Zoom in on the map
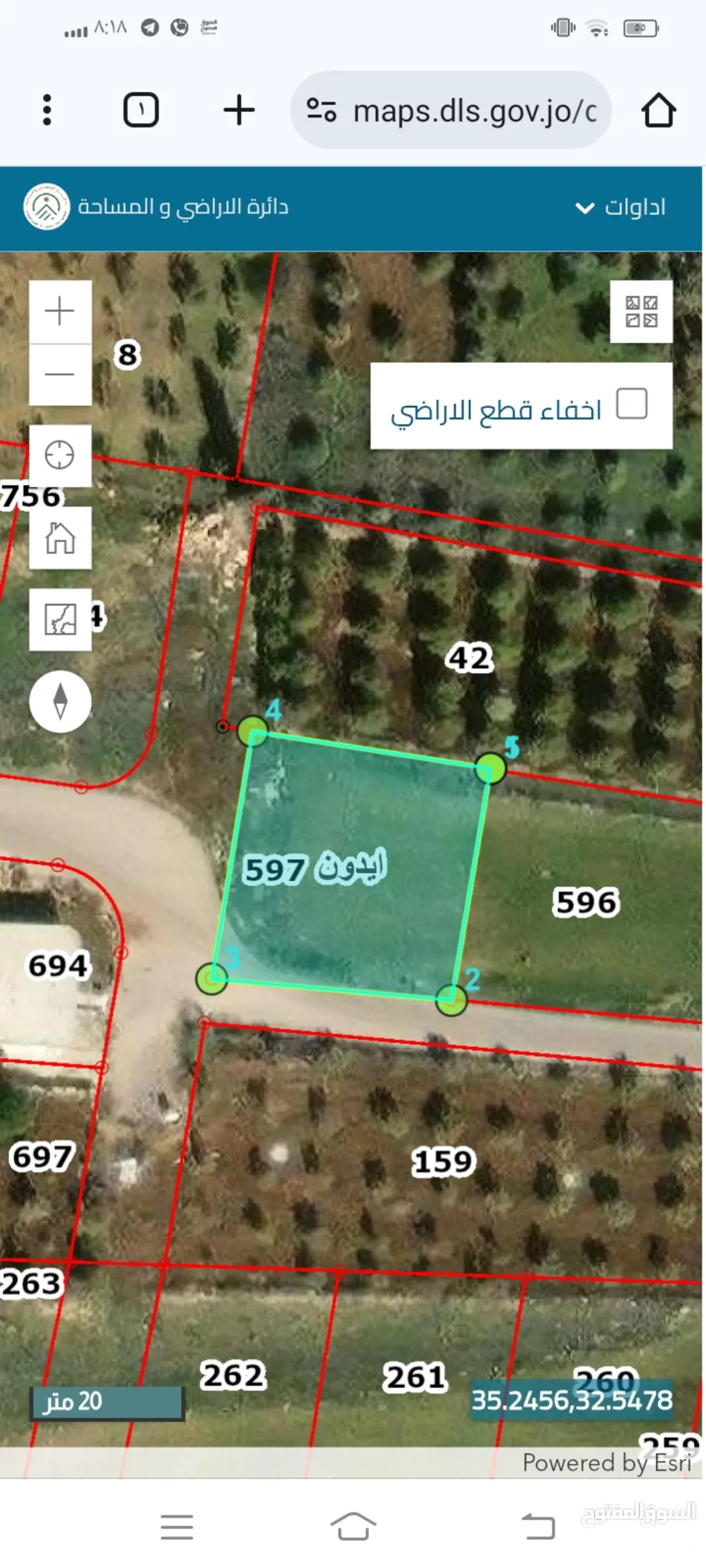706x1568 pixels. point(60,311)
